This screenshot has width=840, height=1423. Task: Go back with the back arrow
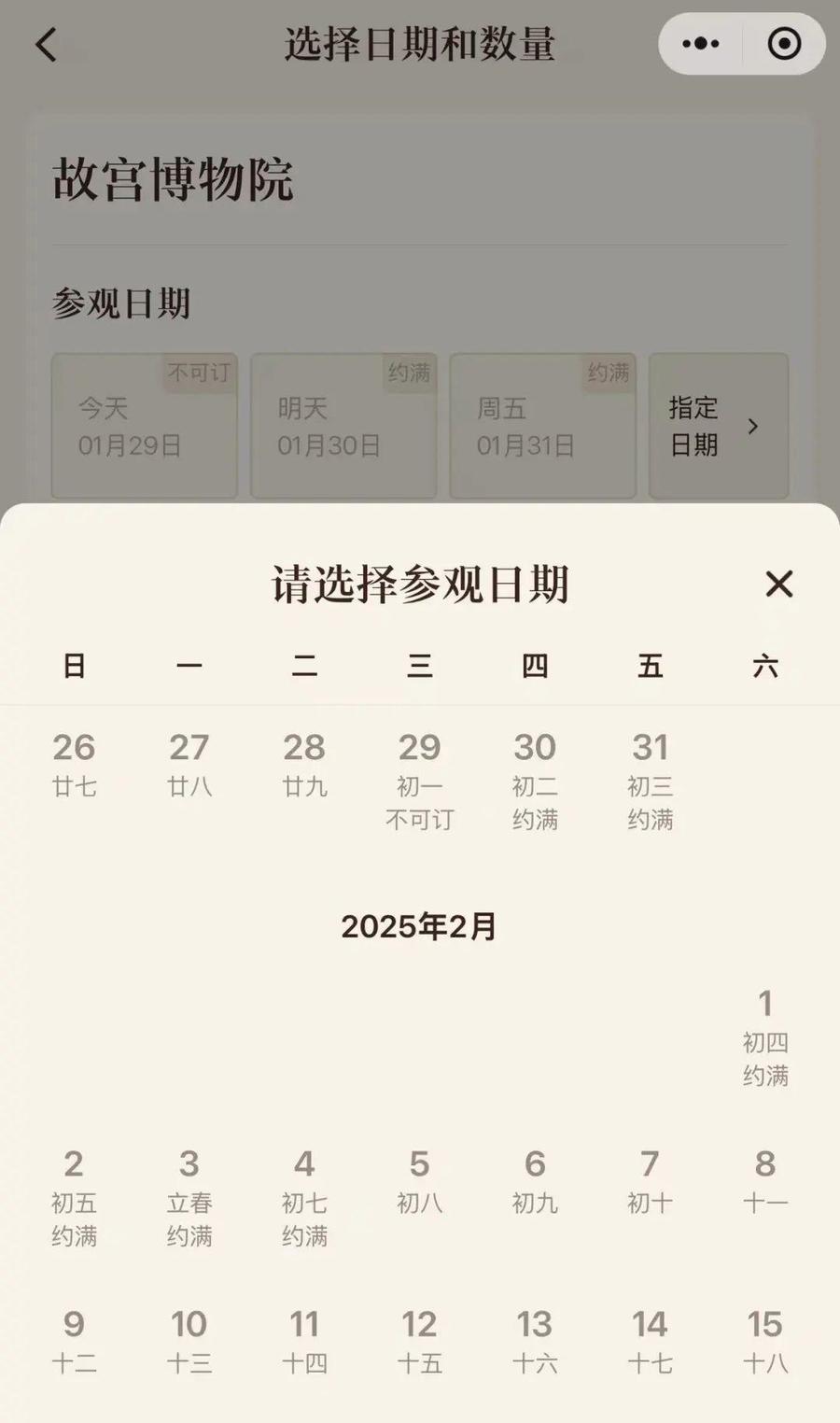(x=47, y=44)
